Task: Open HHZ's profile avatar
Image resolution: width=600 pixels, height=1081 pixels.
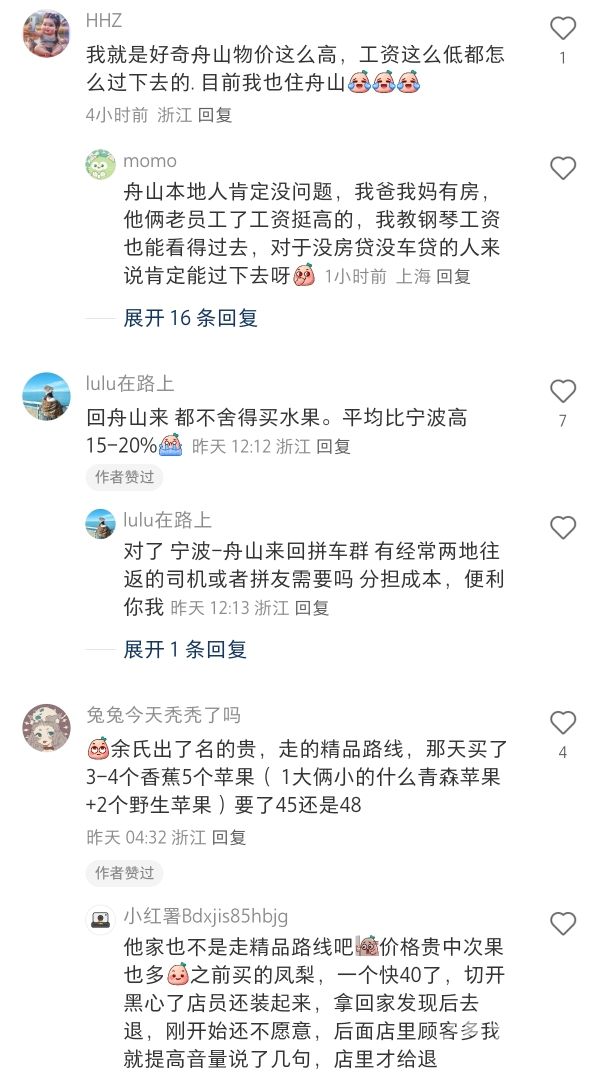Action: point(46,33)
